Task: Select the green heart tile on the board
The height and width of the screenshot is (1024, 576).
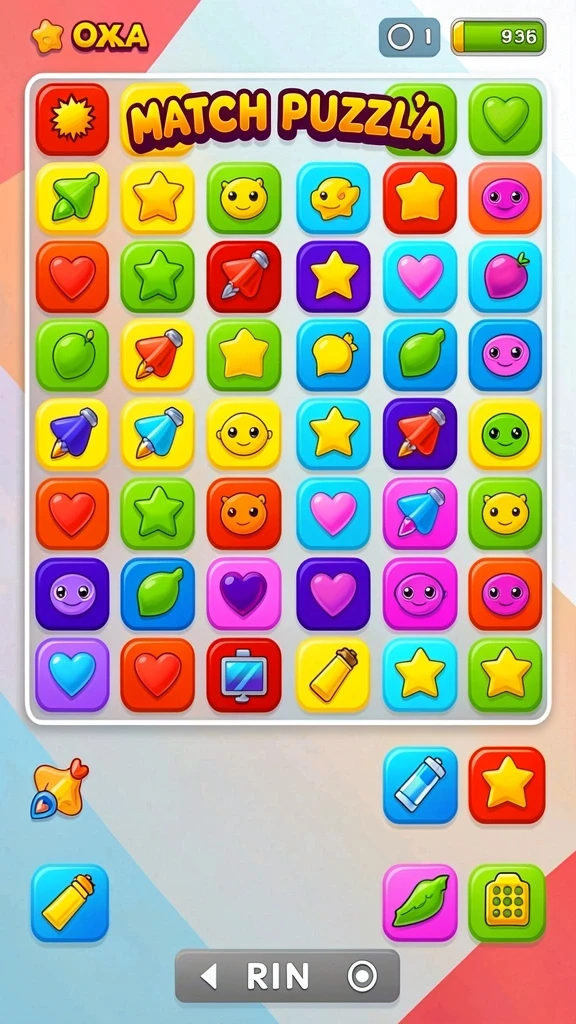Action: pyautogui.click(x=505, y=119)
